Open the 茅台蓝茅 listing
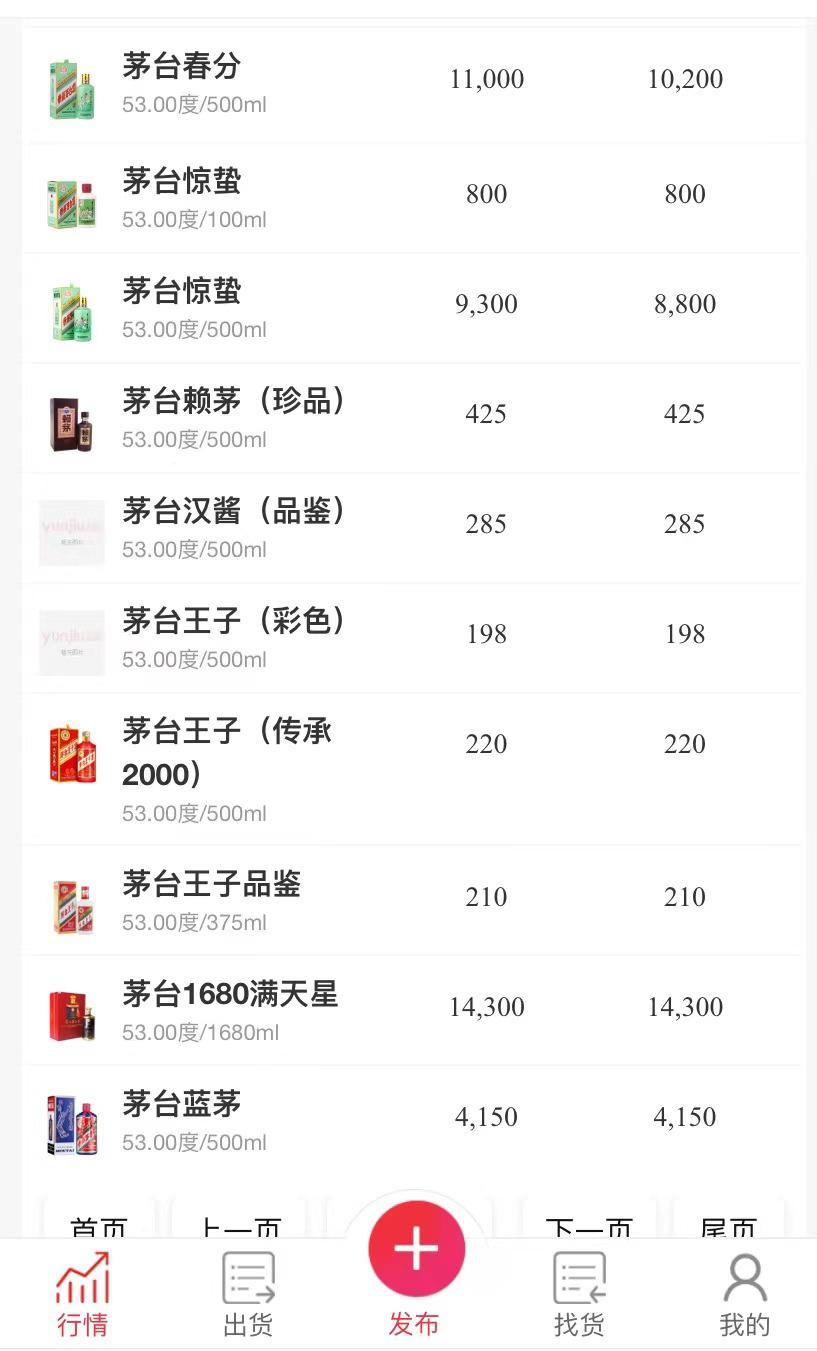This screenshot has width=817, height=1351. [182, 1106]
